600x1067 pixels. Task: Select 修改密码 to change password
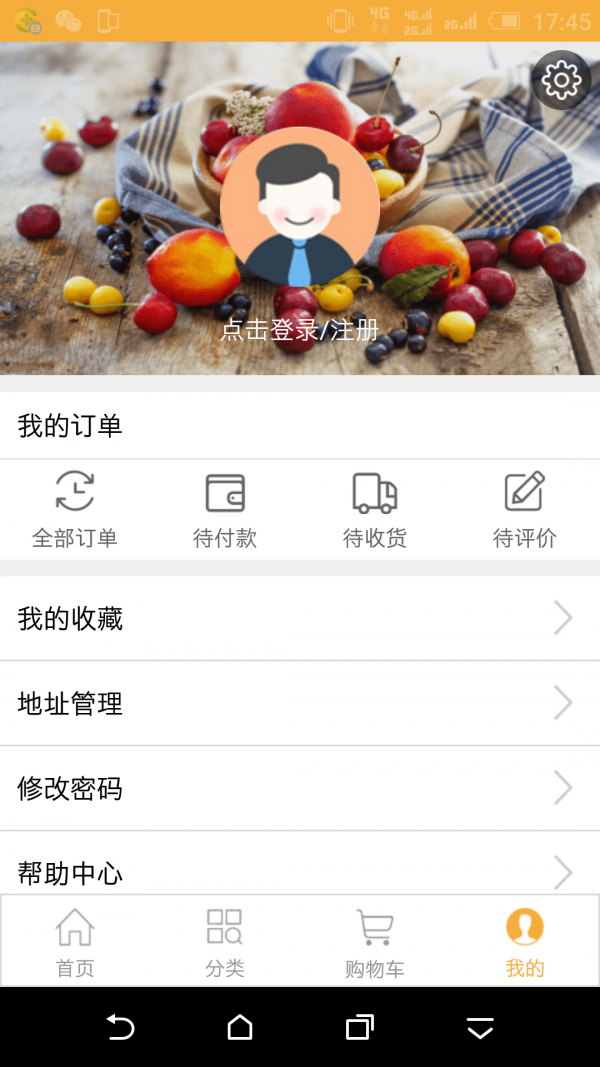300,789
